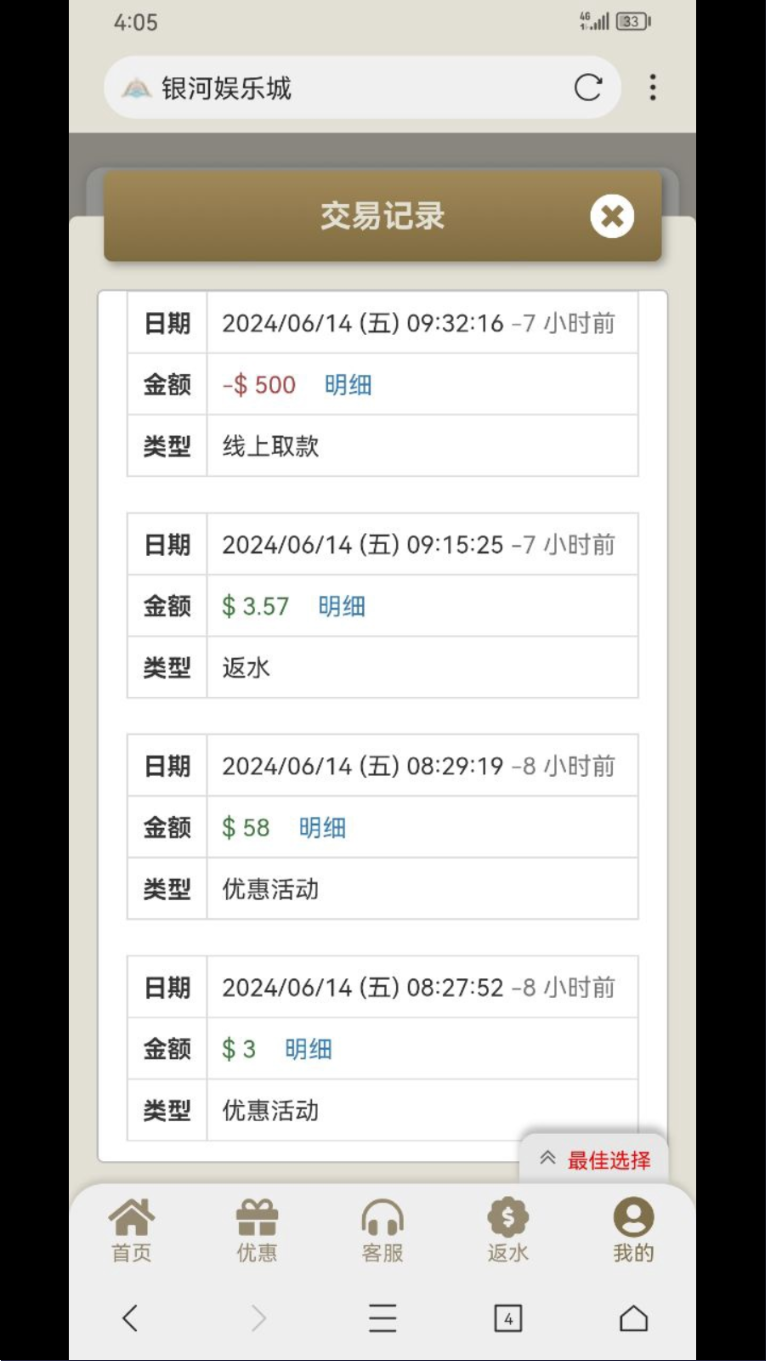Go to the browser home page
Screen dimensions: 766x1361
633,1318
